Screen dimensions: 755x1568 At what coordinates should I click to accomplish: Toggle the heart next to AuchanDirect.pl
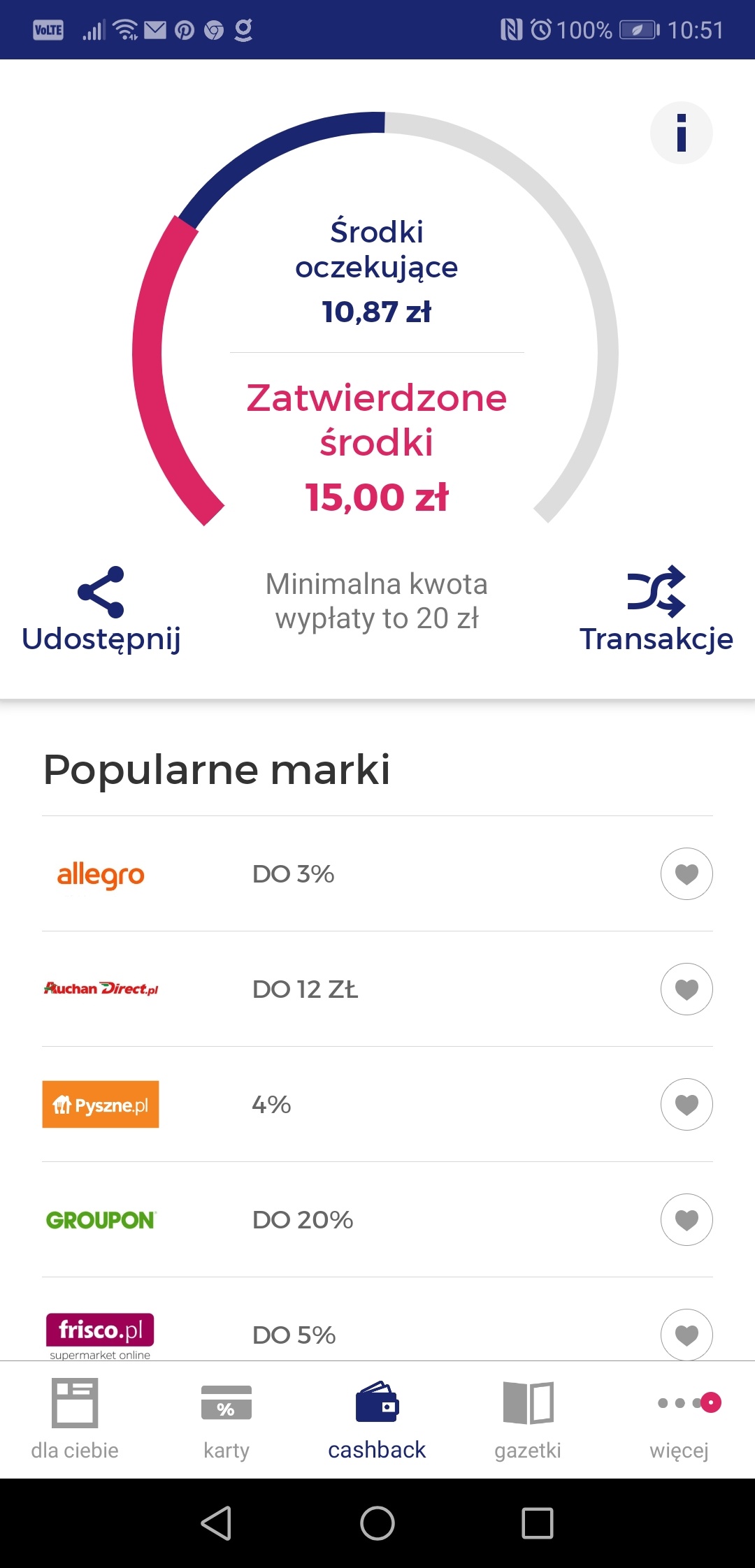pyautogui.click(x=686, y=989)
